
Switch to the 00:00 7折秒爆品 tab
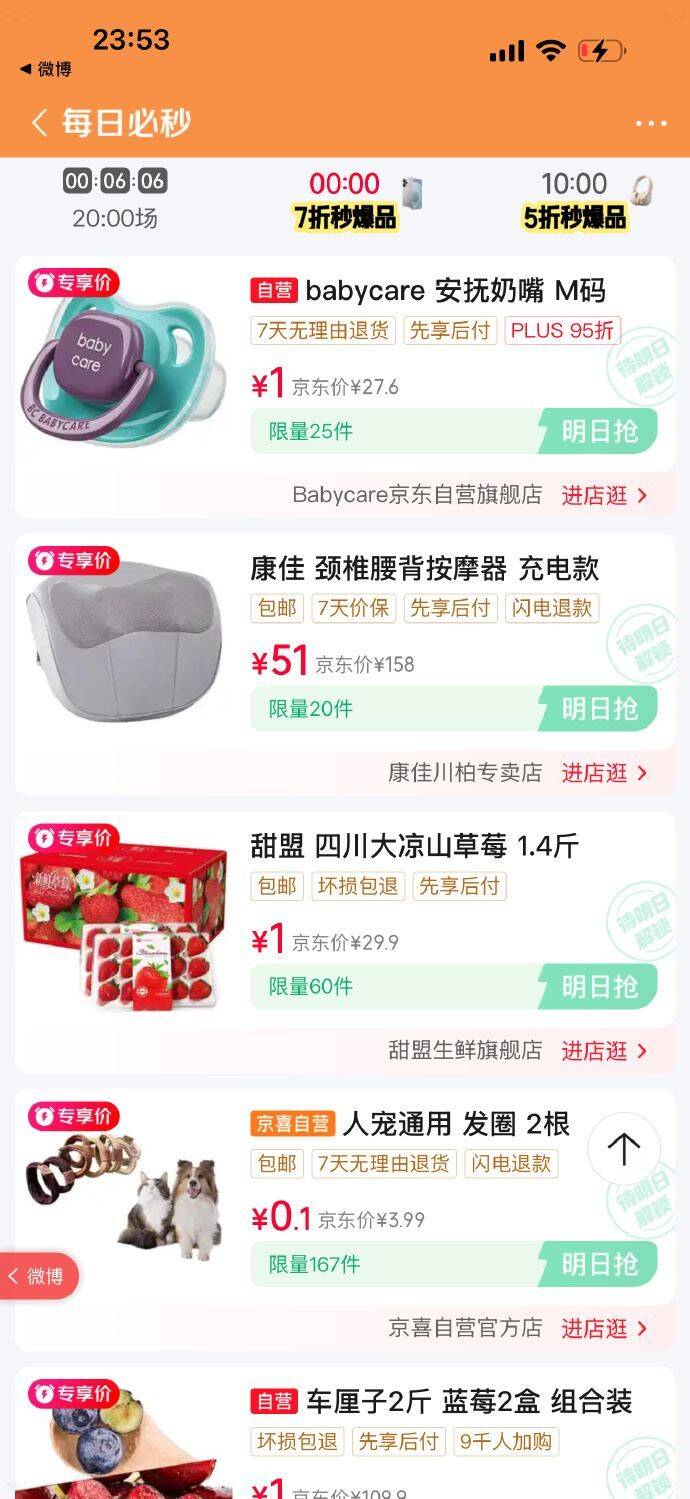click(x=345, y=199)
